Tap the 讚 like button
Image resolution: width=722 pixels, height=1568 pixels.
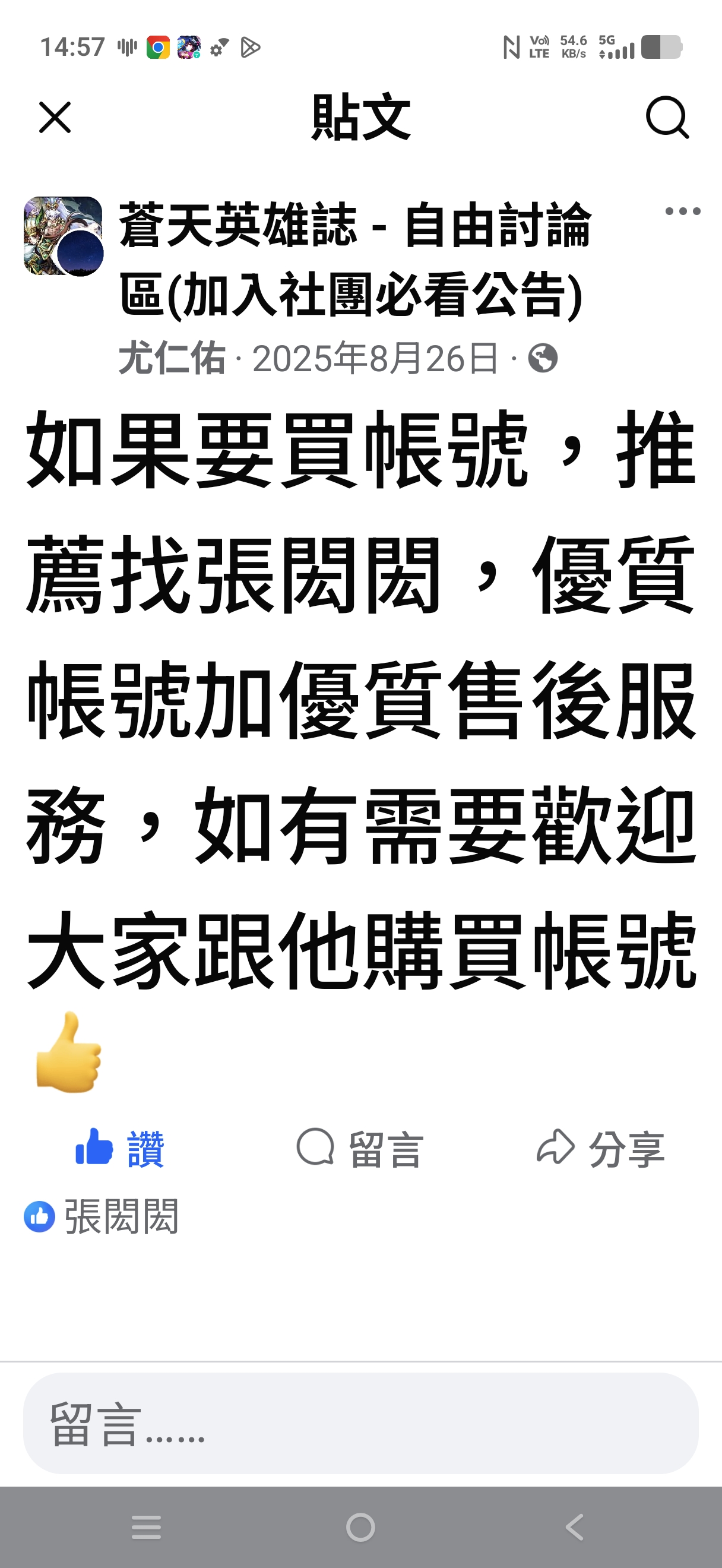pos(121,1148)
